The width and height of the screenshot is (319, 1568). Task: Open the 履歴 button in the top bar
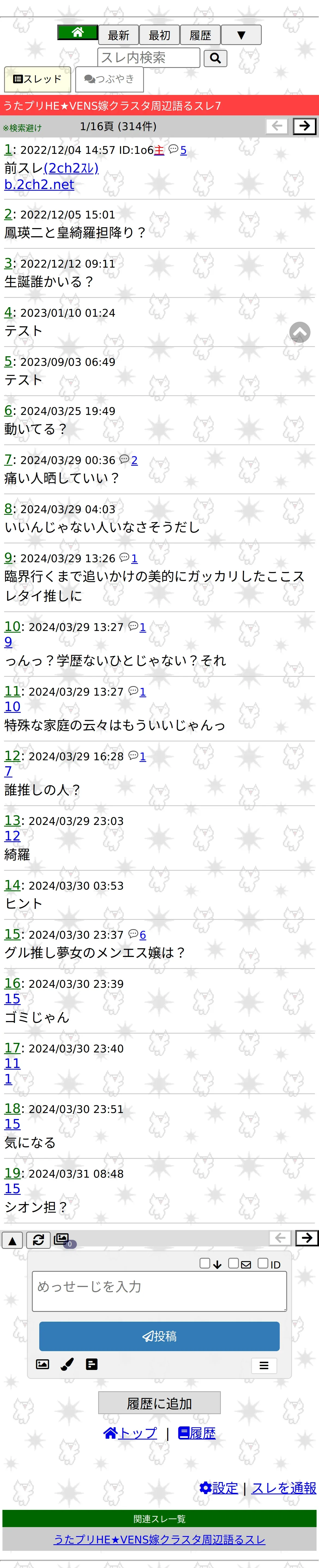(x=200, y=35)
